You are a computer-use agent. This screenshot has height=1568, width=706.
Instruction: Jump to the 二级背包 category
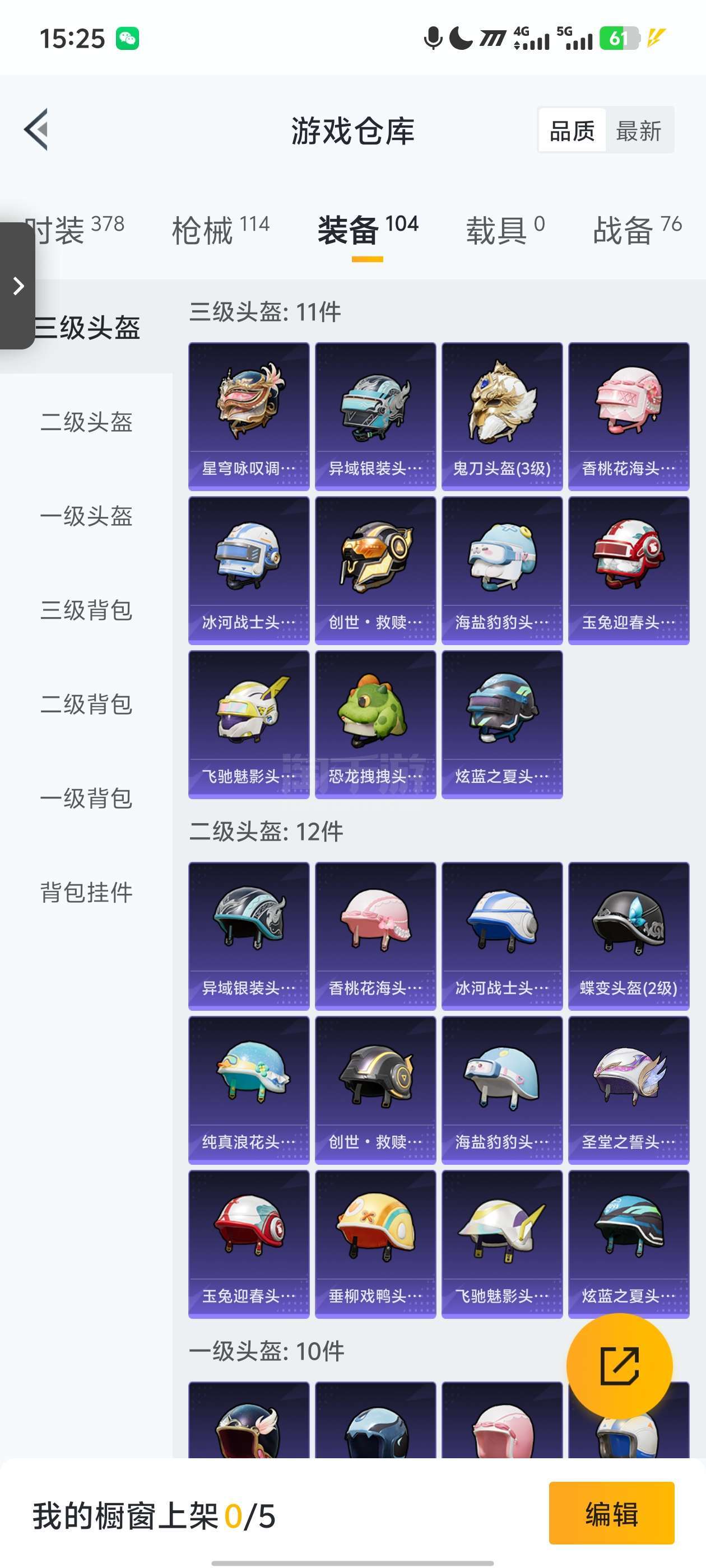click(x=86, y=704)
